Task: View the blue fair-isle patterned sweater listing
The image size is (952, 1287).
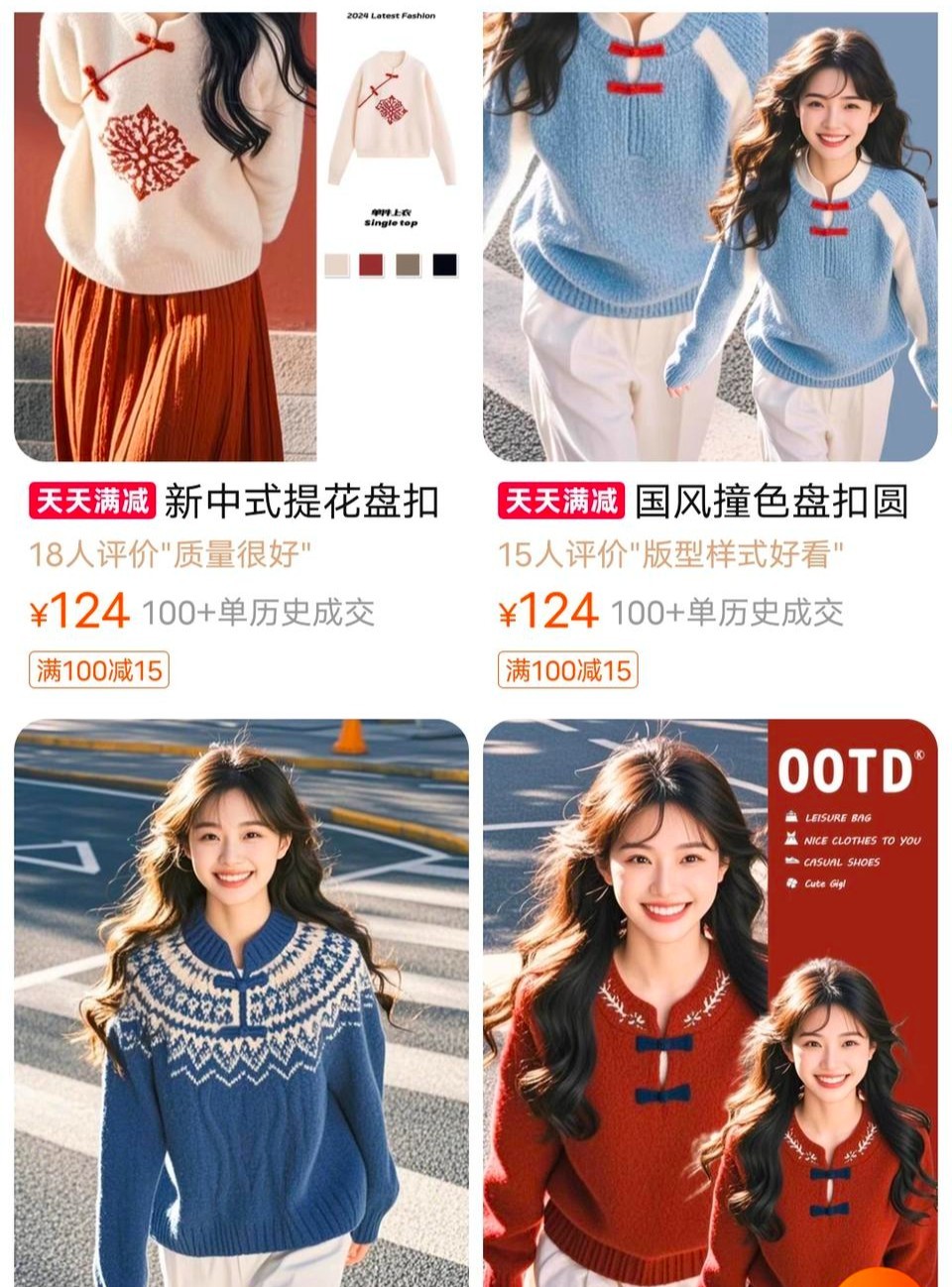Action: click(x=241, y=1001)
